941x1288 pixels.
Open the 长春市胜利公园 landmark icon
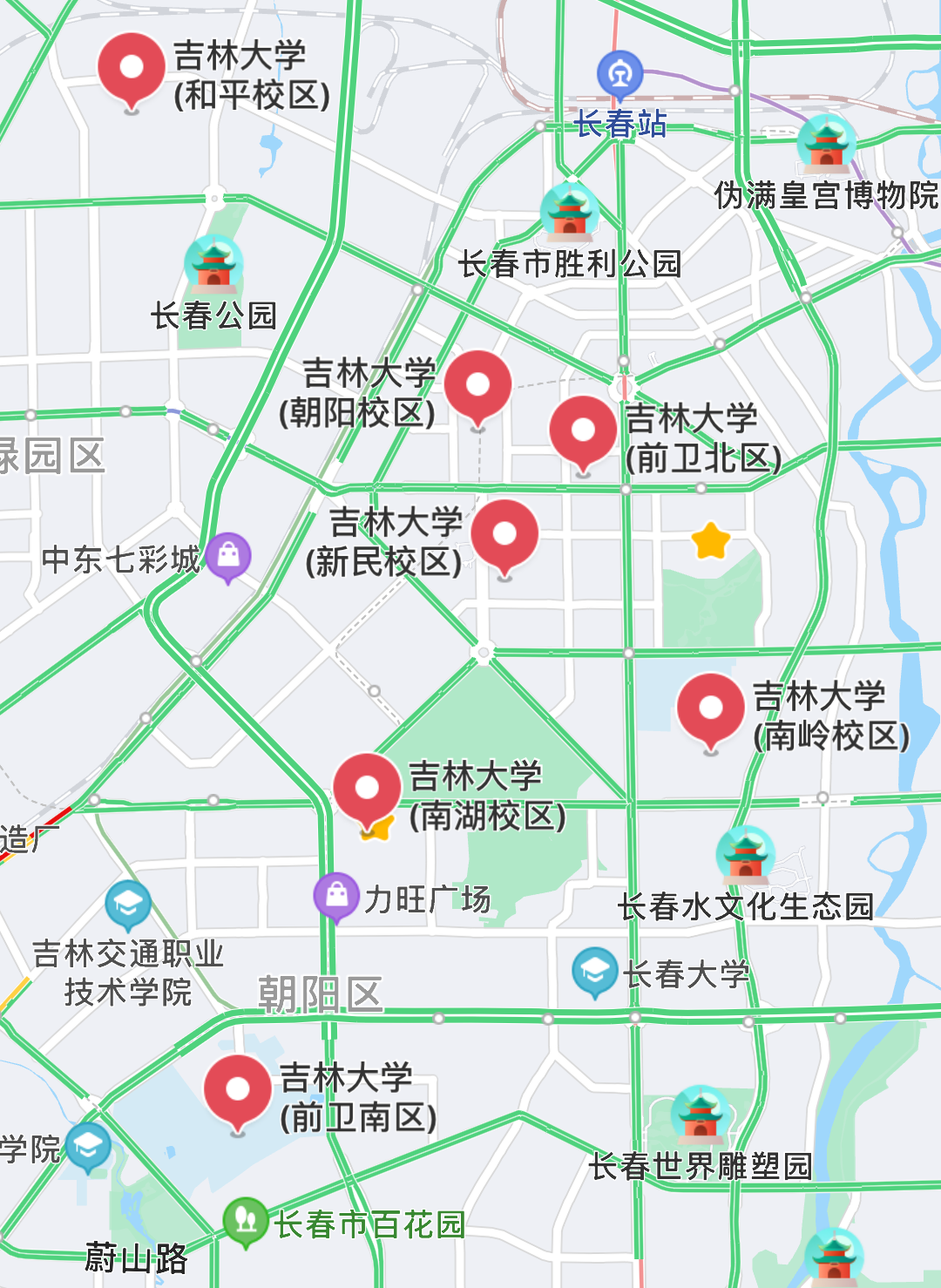[569, 212]
